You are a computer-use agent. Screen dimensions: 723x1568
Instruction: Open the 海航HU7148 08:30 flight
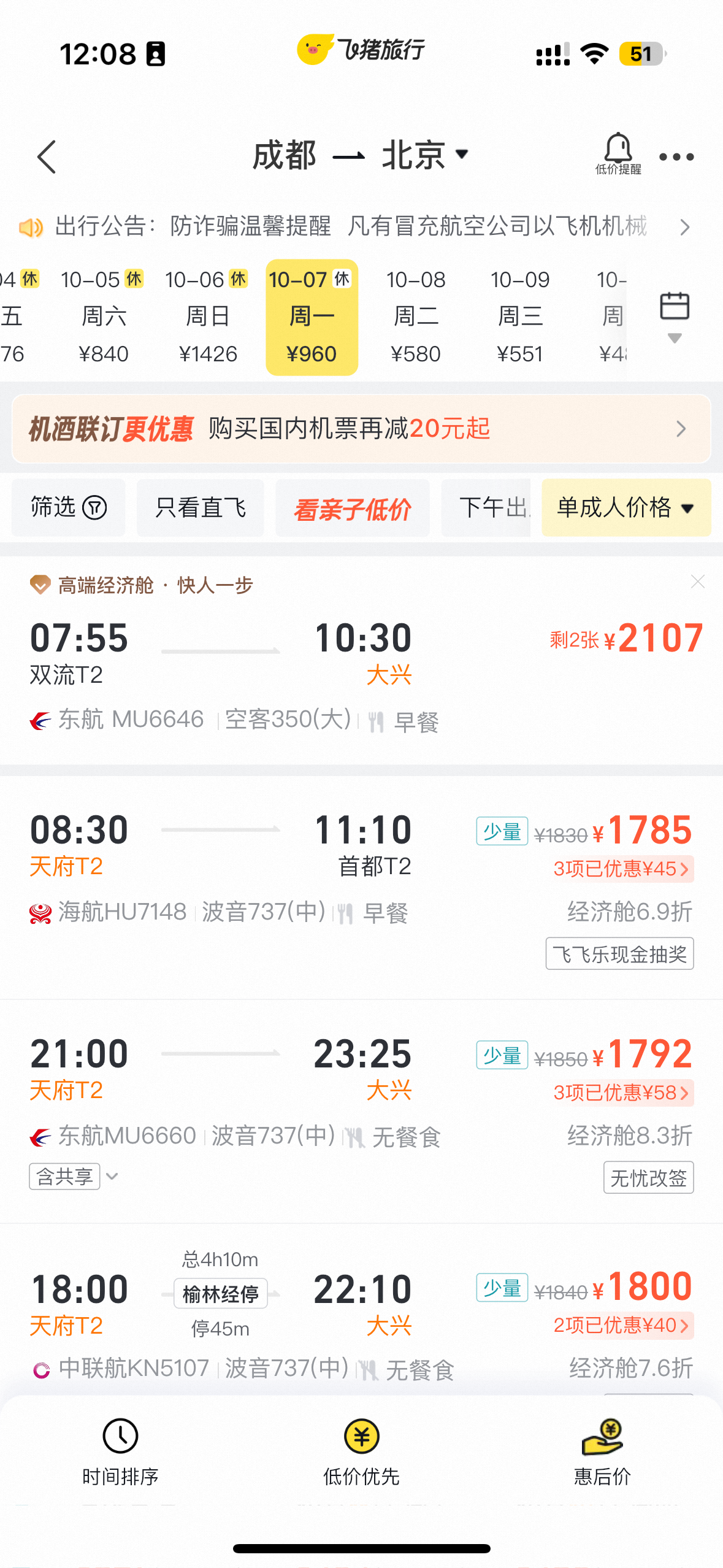coord(361,887)
